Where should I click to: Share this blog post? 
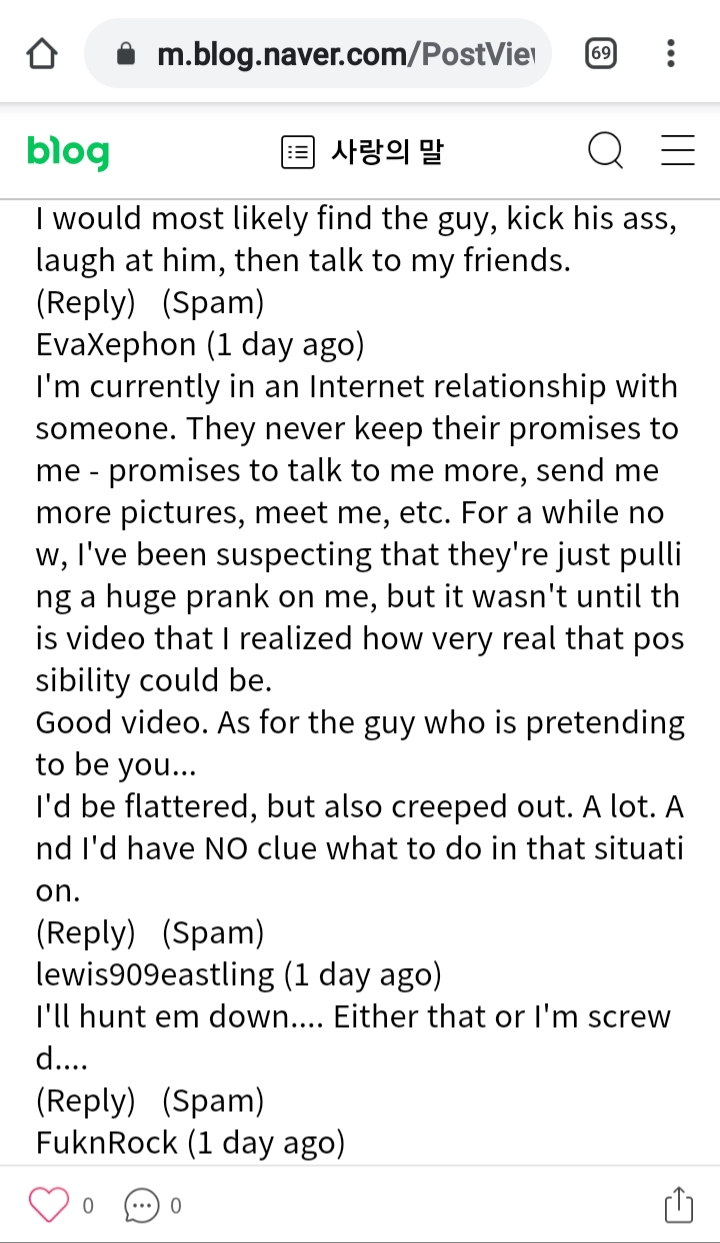click(678, 1204)
